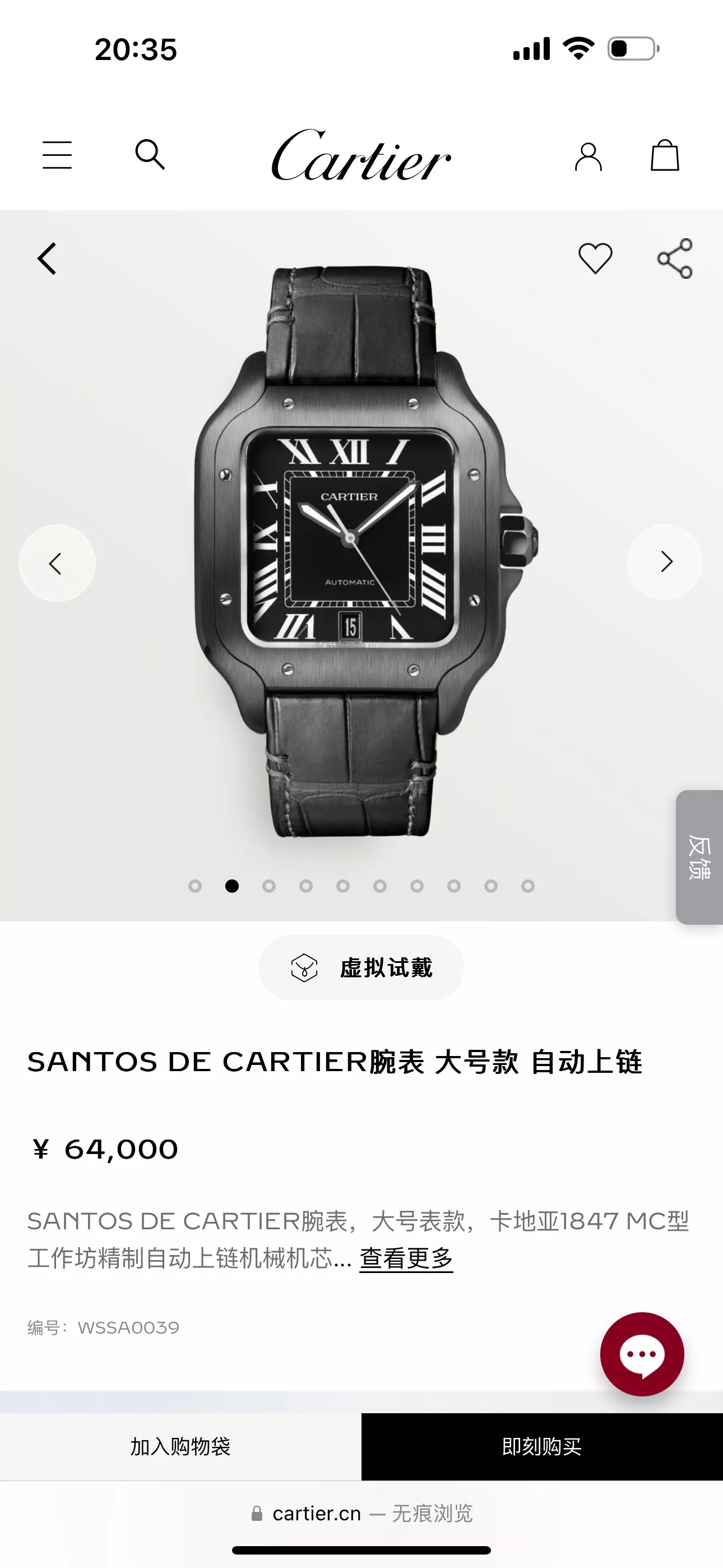Open the shopping bag
Screen dimensions: 723x1568
coord(665,155)
